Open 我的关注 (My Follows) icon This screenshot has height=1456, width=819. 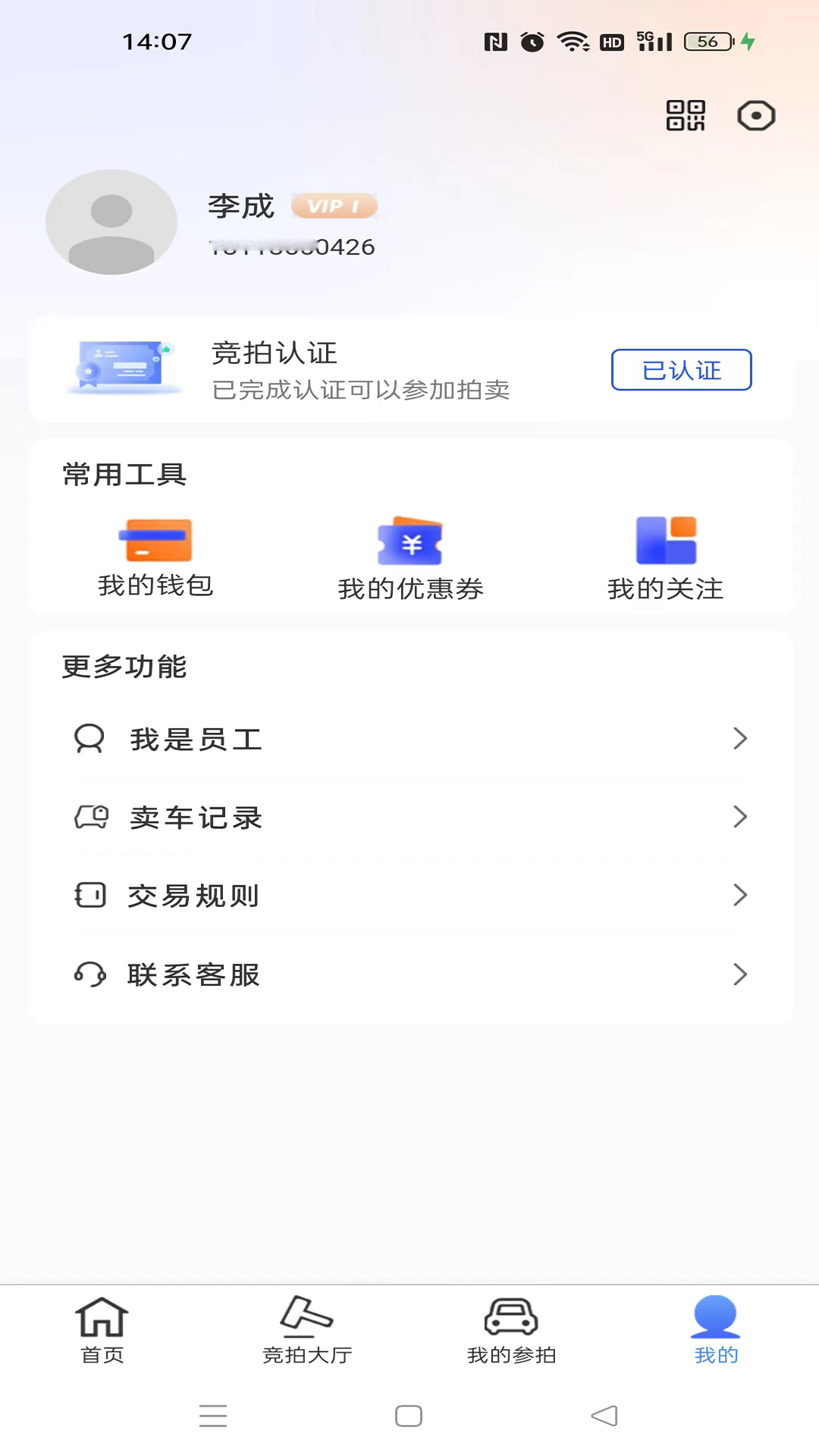point(666,539)
